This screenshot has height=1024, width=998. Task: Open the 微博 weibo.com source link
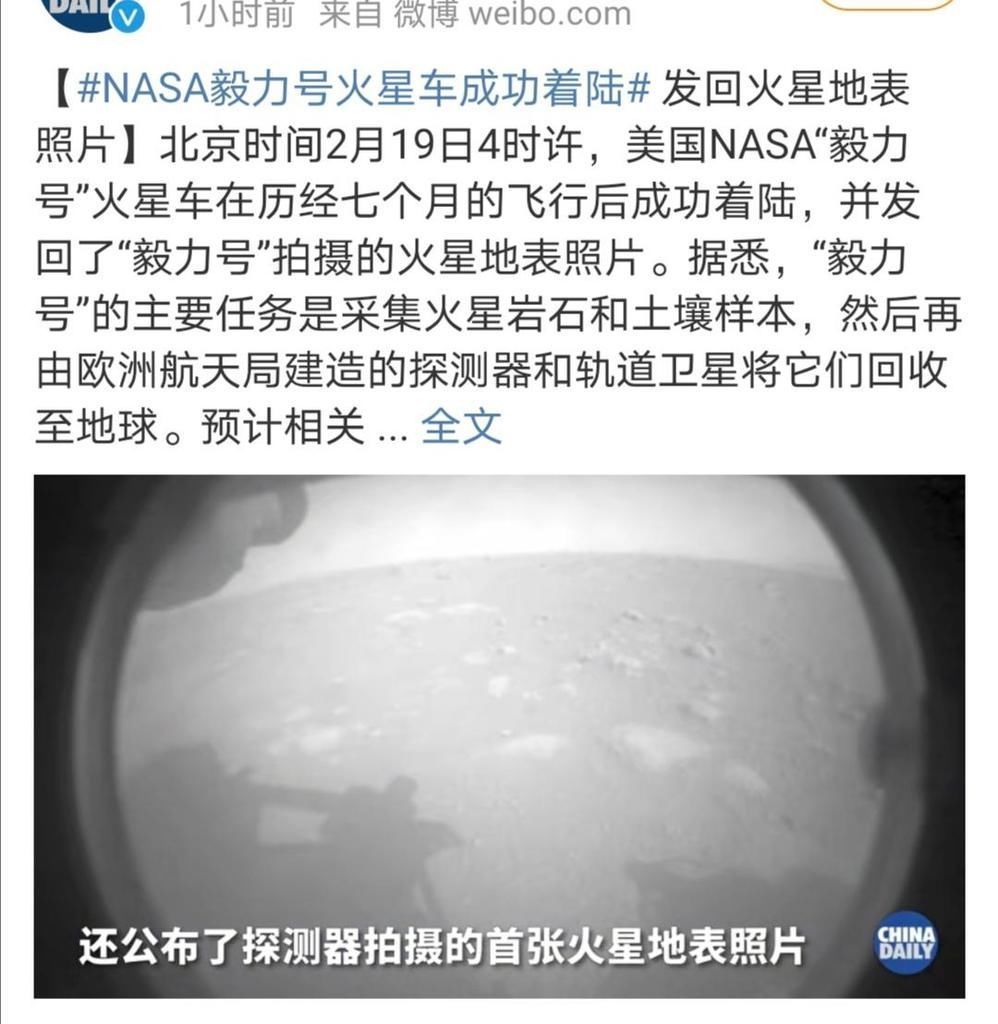coord(516,13)
